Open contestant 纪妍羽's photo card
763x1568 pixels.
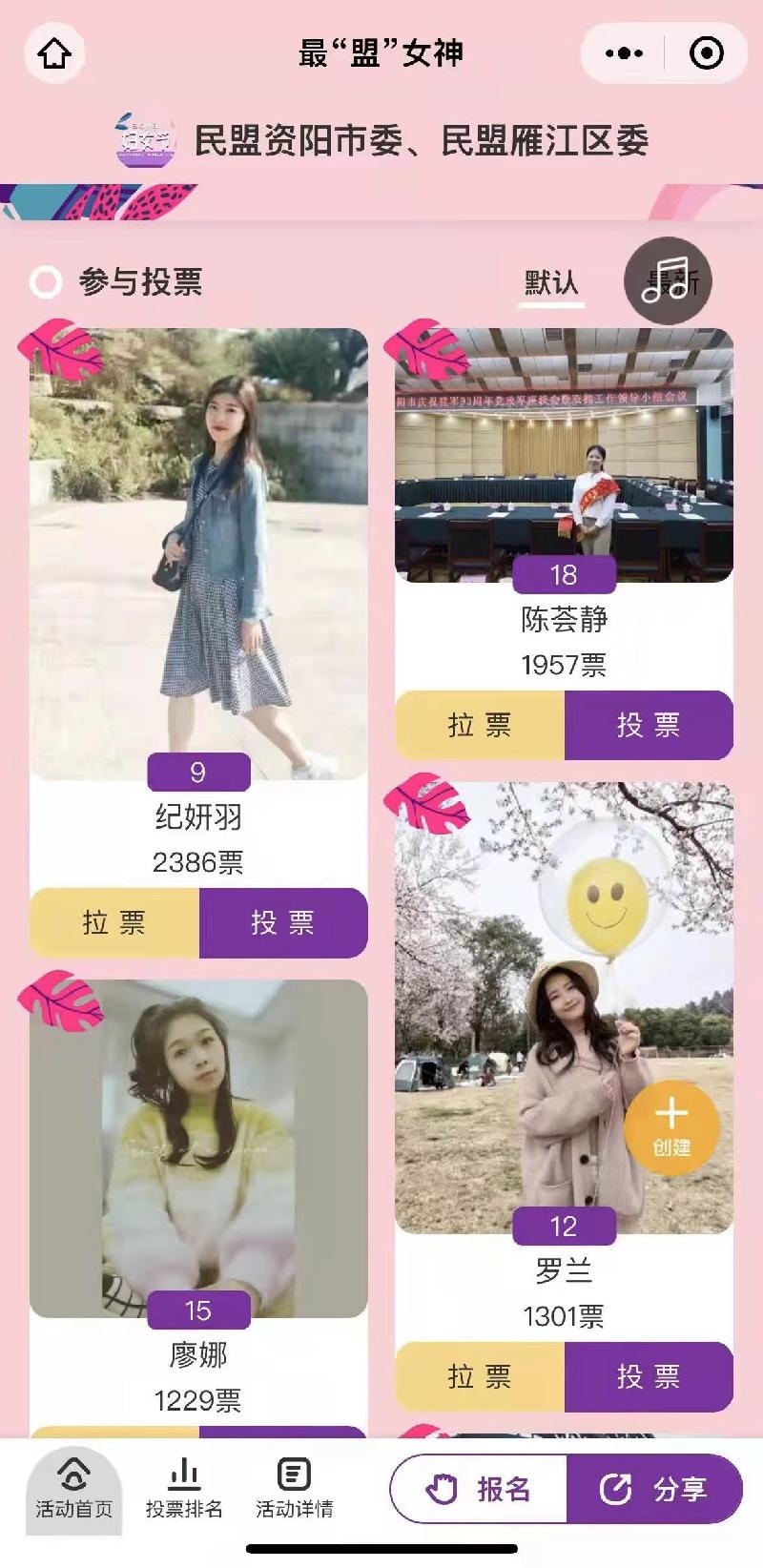click(x=198, y=553)
